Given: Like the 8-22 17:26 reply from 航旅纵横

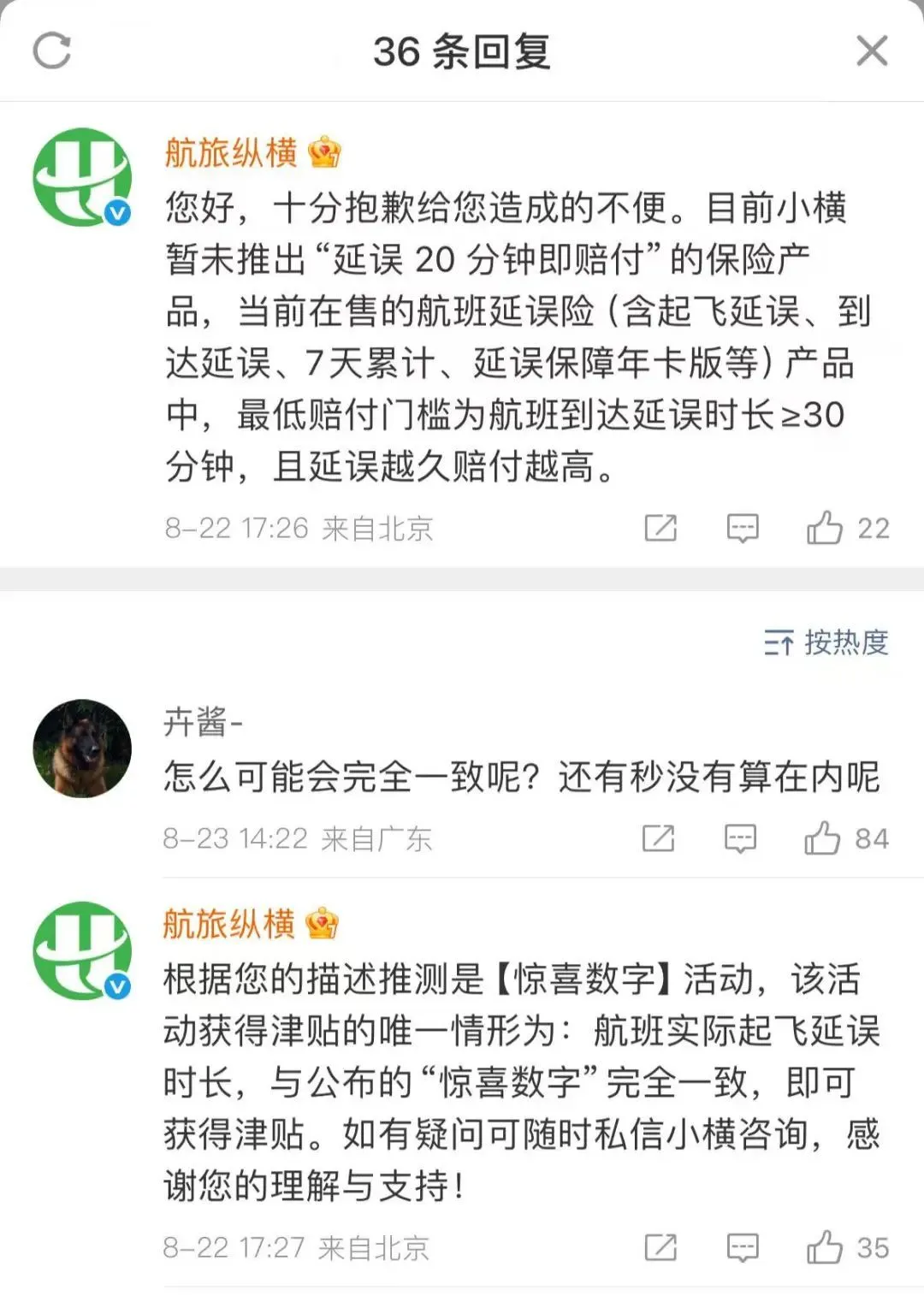Looking at the screenshot, I should click(x=825, y=528).
